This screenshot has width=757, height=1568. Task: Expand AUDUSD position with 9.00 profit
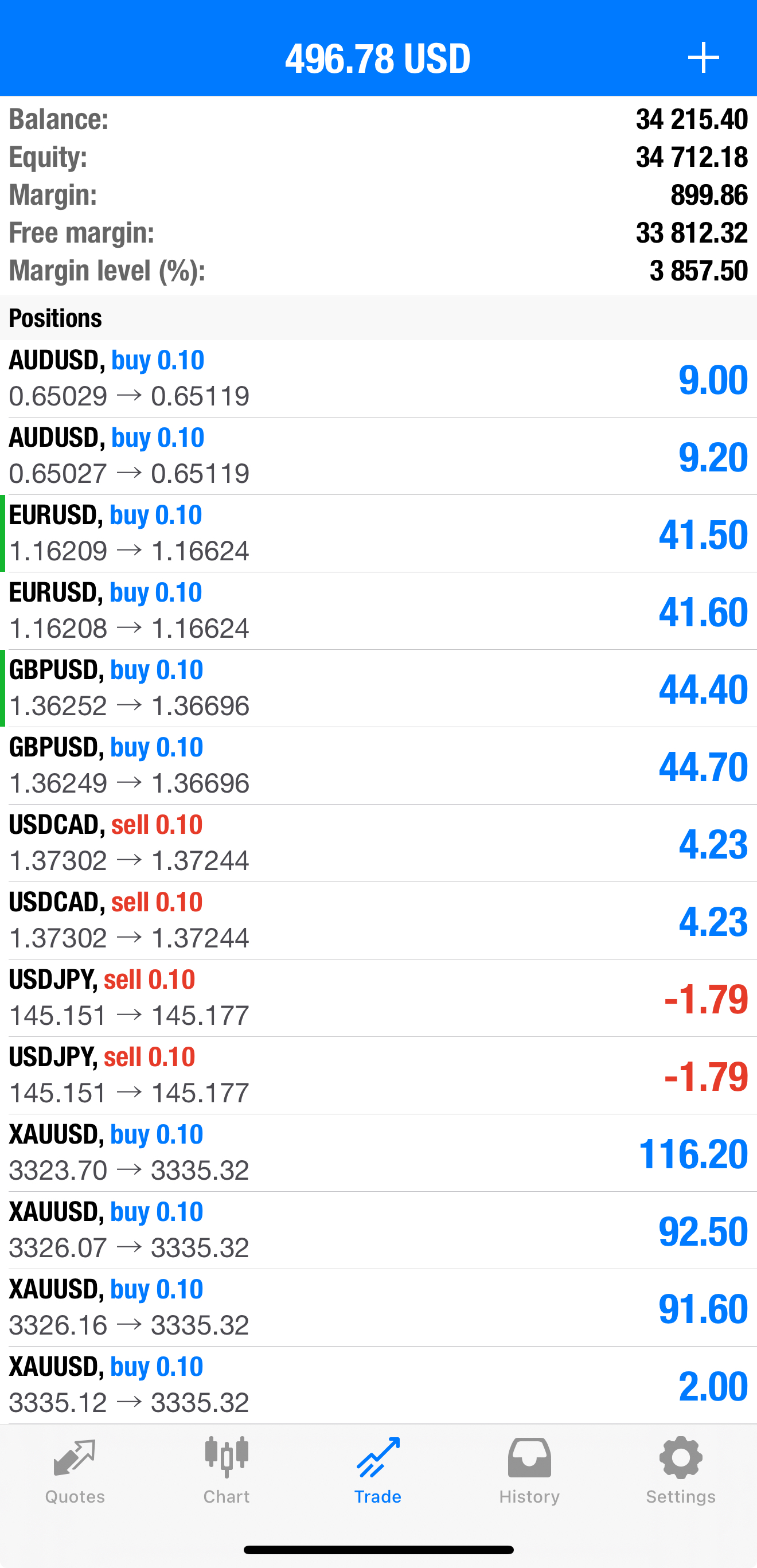pos(378,379)
